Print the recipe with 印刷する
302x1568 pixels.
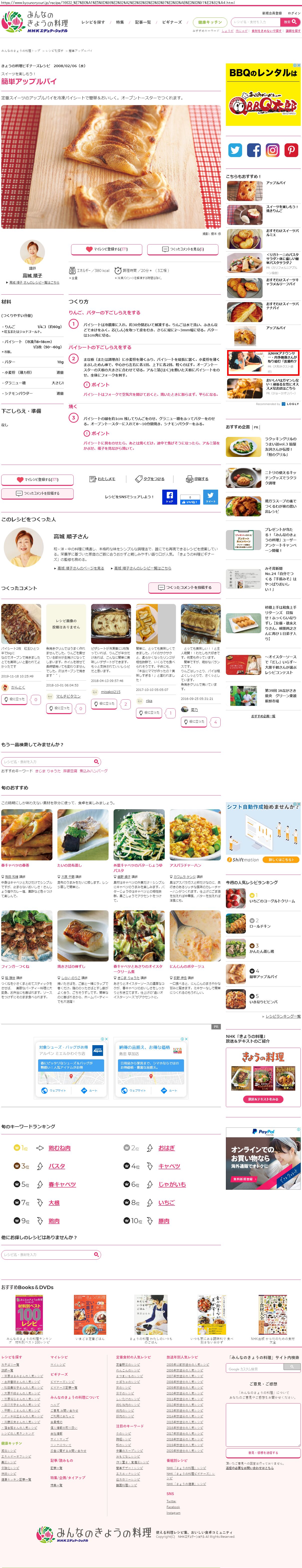[197, 479]
